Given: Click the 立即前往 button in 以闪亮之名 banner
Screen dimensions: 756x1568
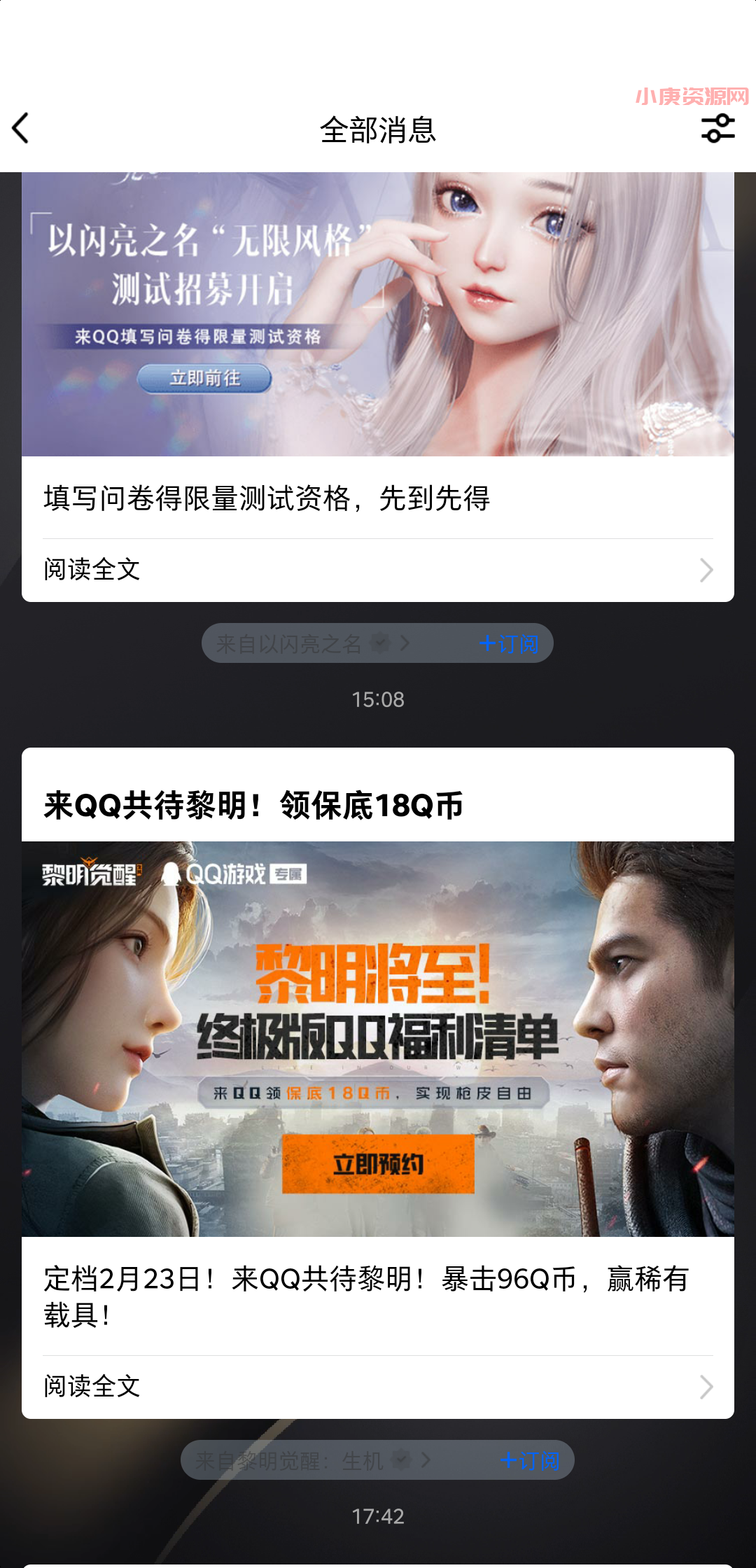Looking at the screenshot, I should point(204,379).
